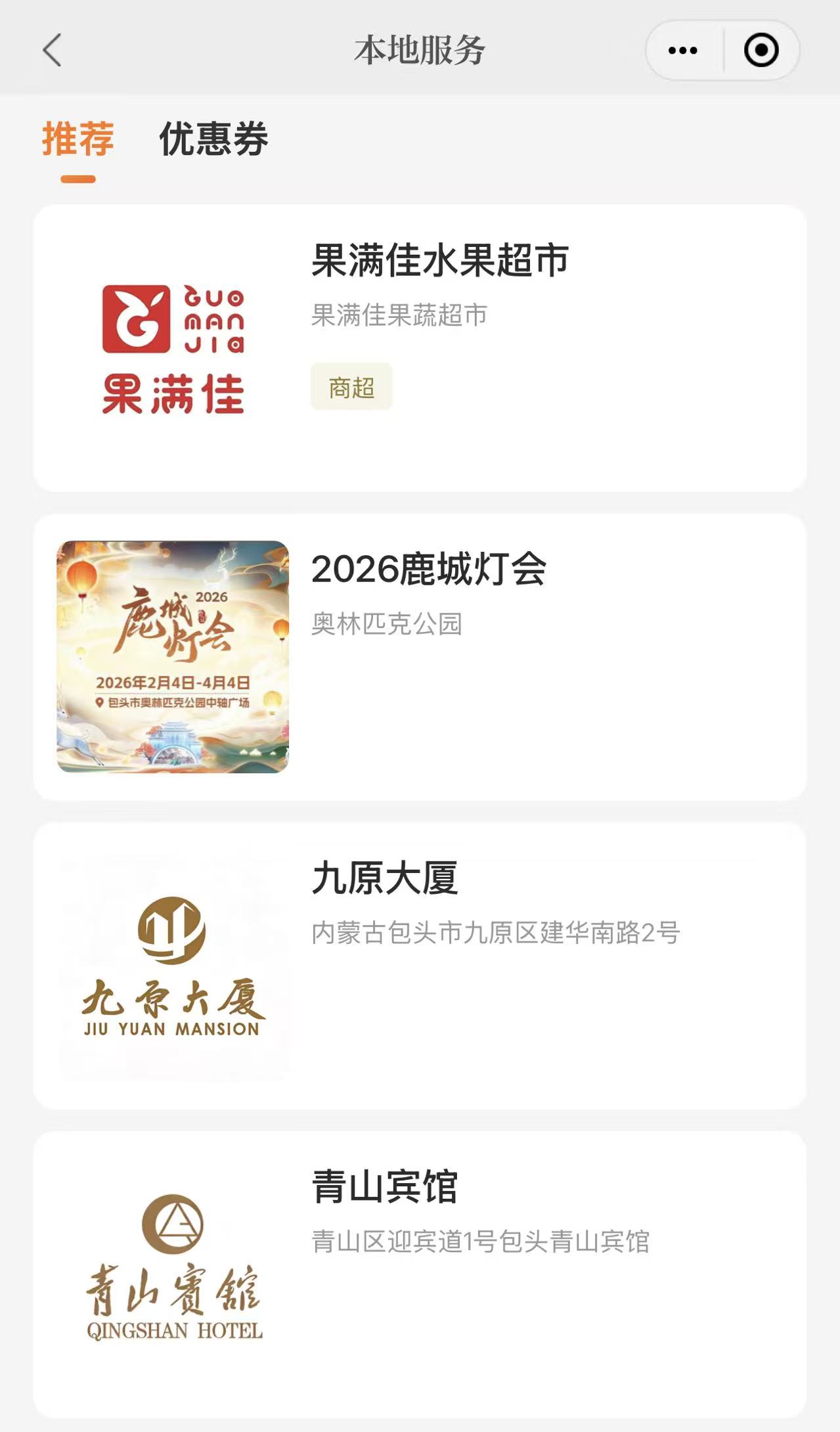Go back from 本地服务 page
The width and height of the screenshot is (840, 1432).
52,51
